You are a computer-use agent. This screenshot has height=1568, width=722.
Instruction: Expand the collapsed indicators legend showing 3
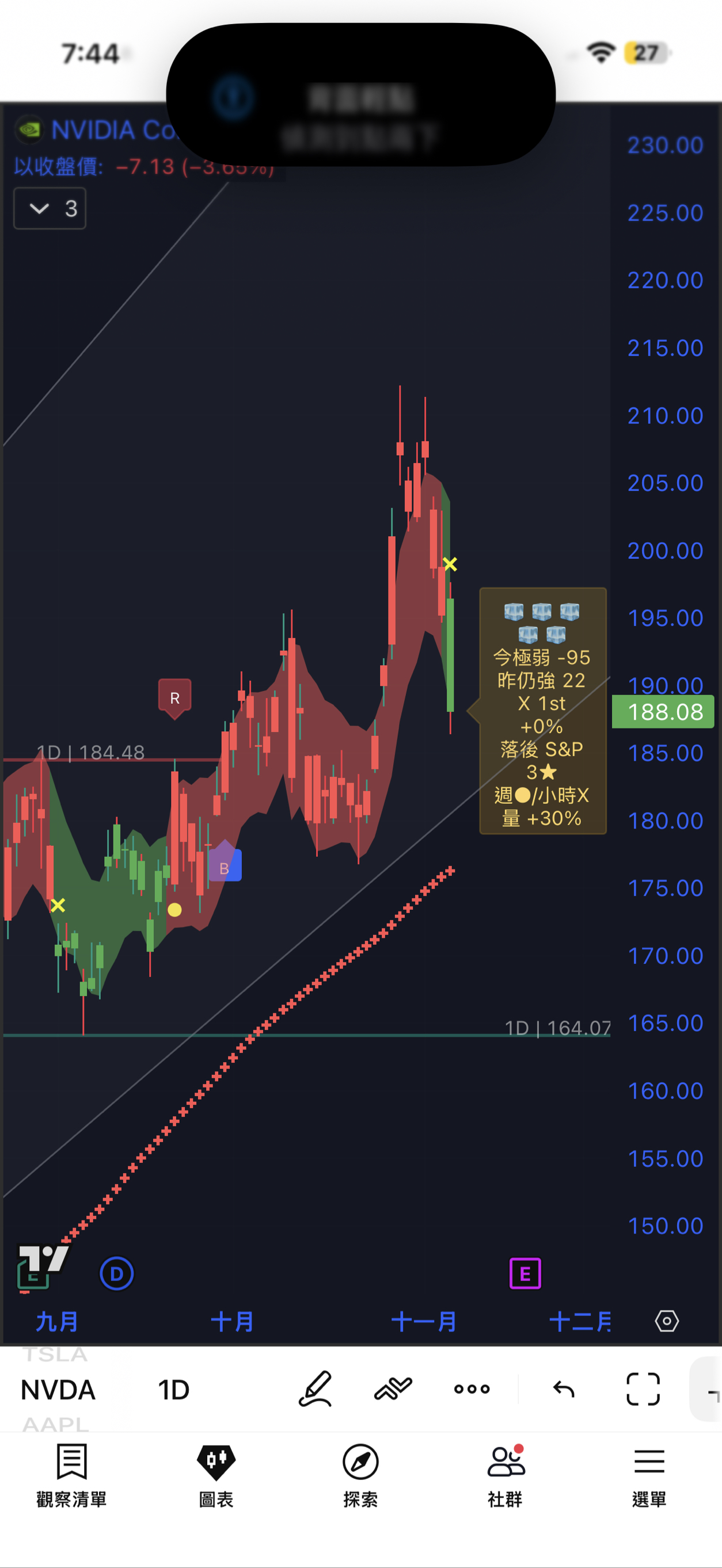(x=50, y=209)
